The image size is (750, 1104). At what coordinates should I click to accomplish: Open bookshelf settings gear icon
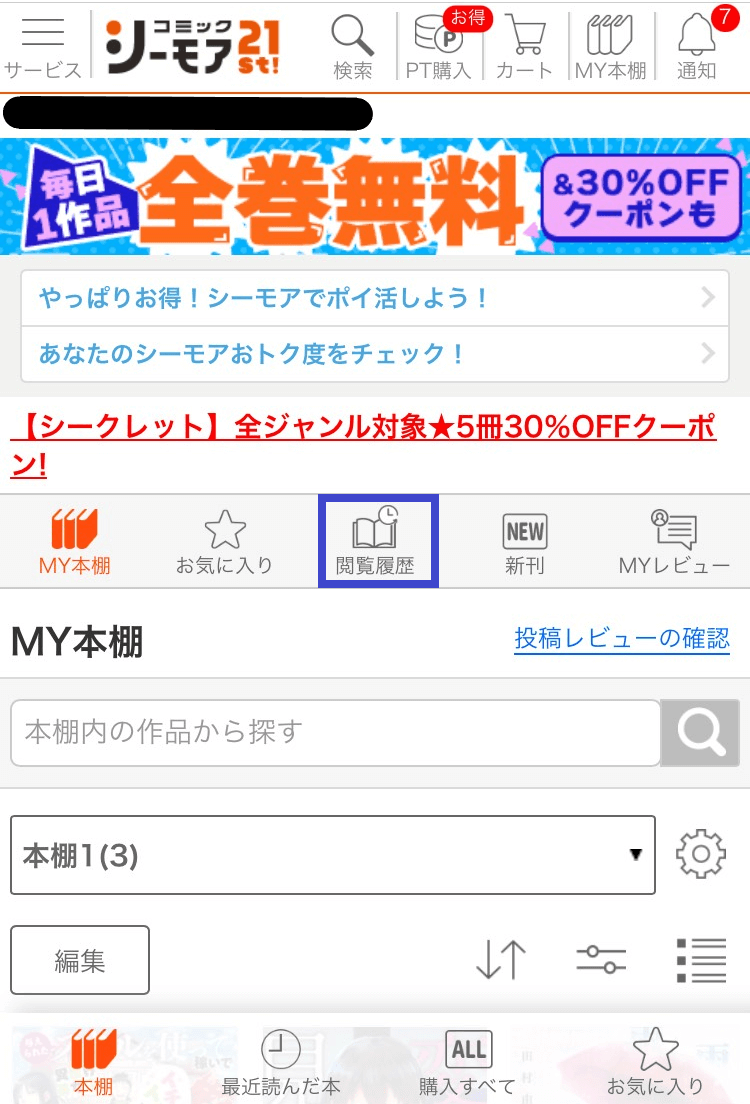point(700,854)
